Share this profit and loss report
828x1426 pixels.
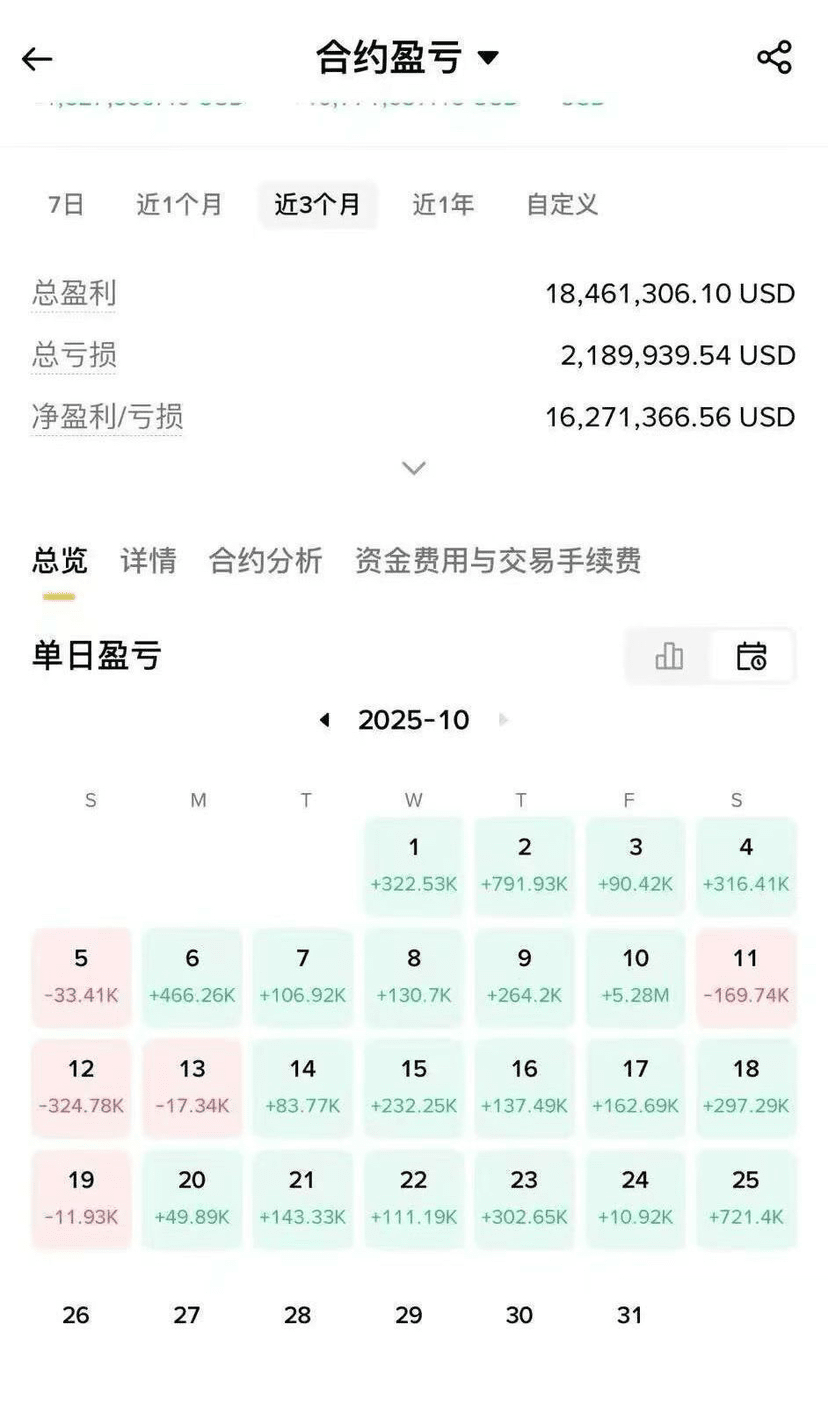[x=774, y=58]
